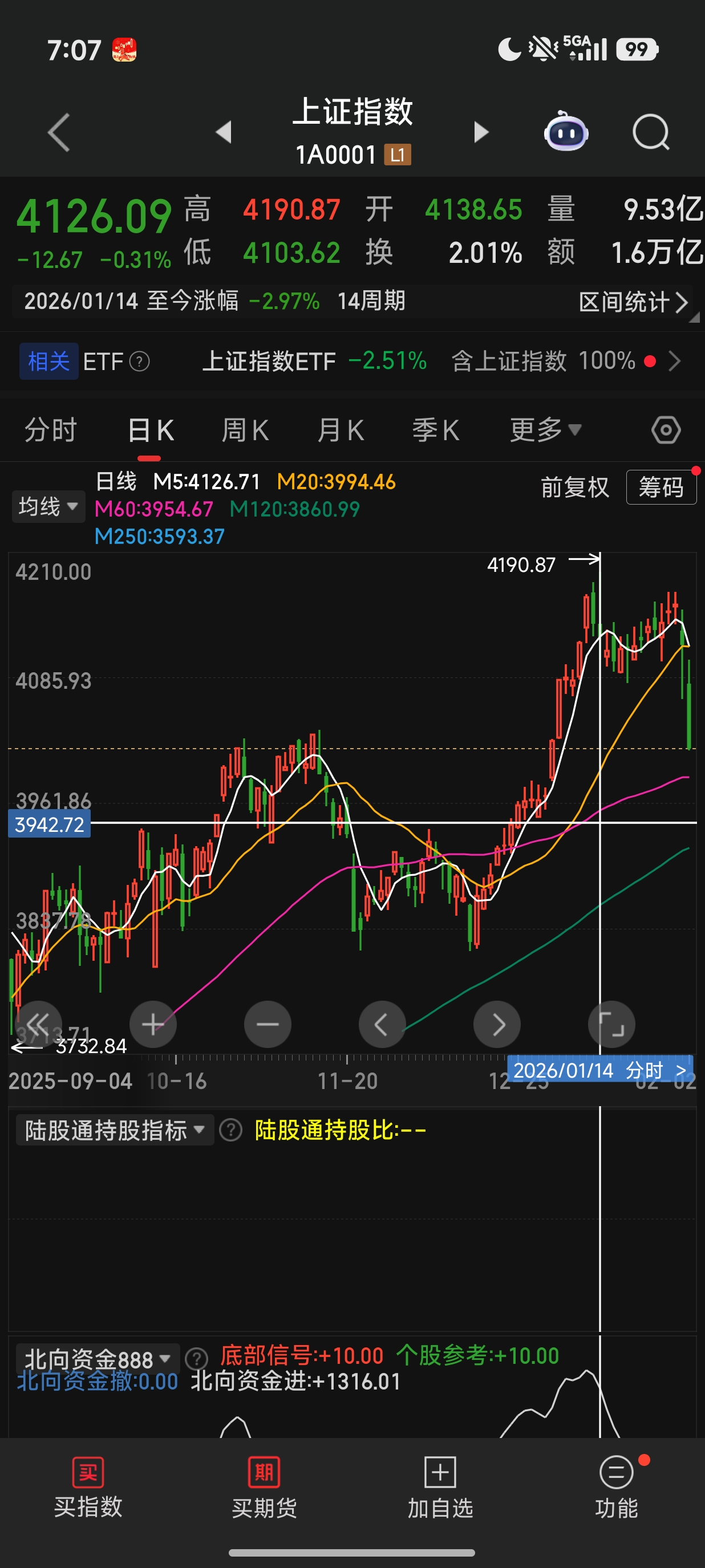705x1568 pixels.
Task: Open the search icon
Action: (650, 132)
